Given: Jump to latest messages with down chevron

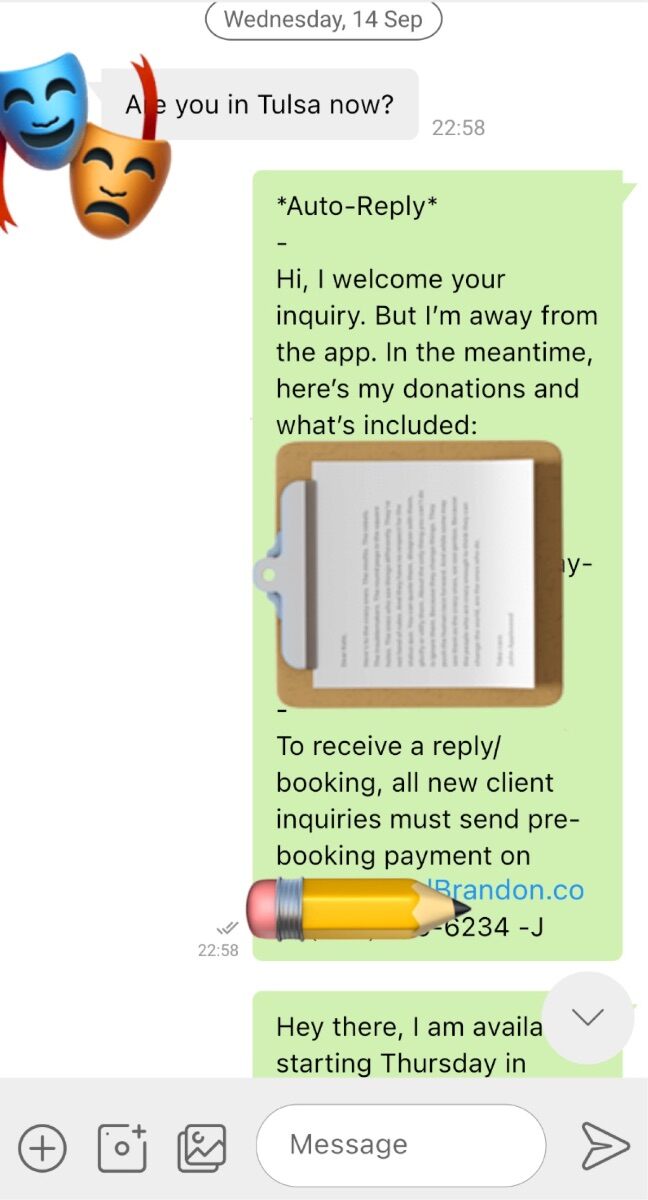Looking at the screenshot, I should tap(588, 1017).
